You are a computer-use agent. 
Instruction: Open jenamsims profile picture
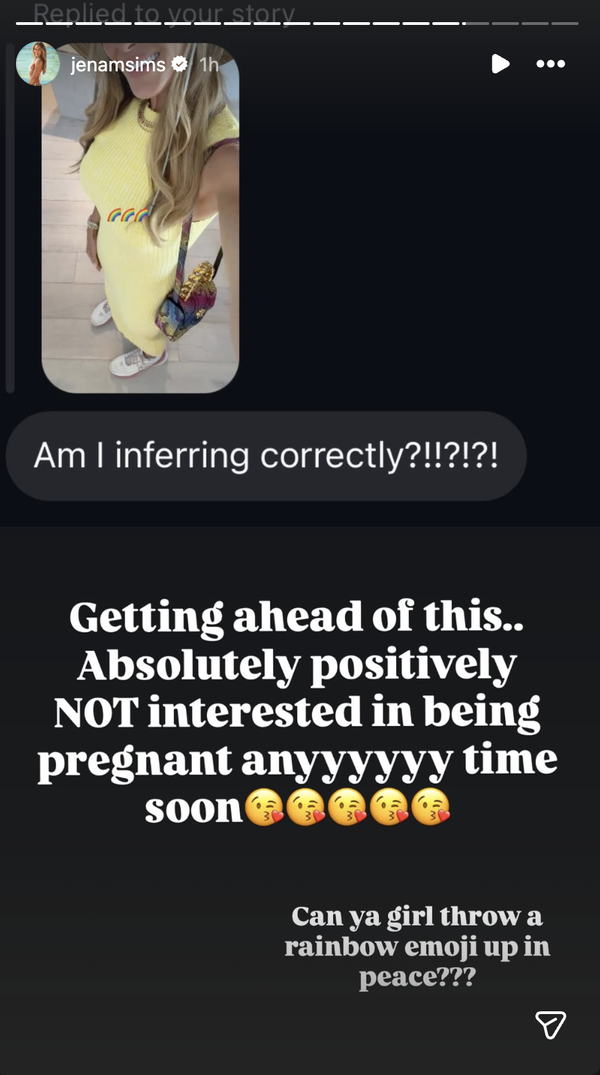pyautogui.click(x=37, y=64)
